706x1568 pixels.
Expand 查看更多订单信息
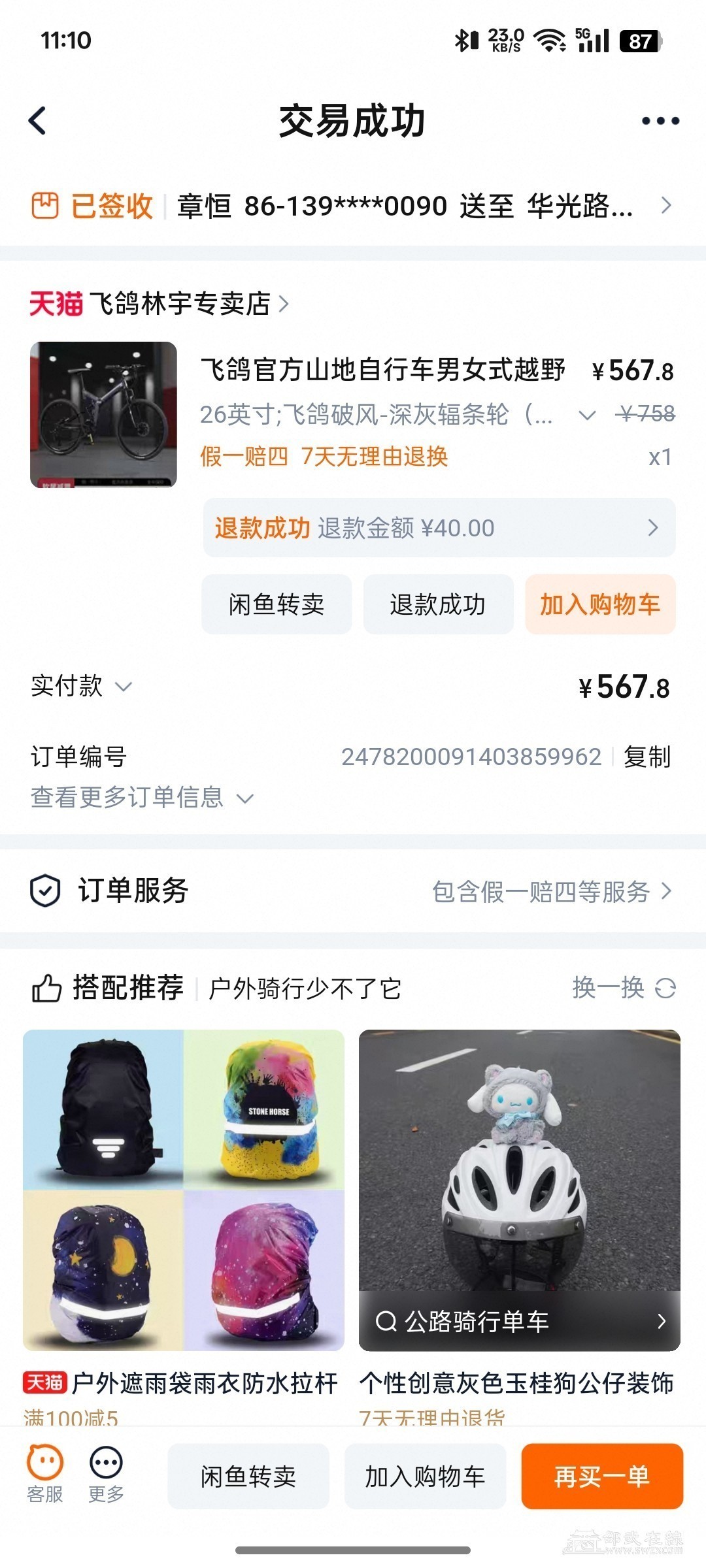(x=142, y=798)
